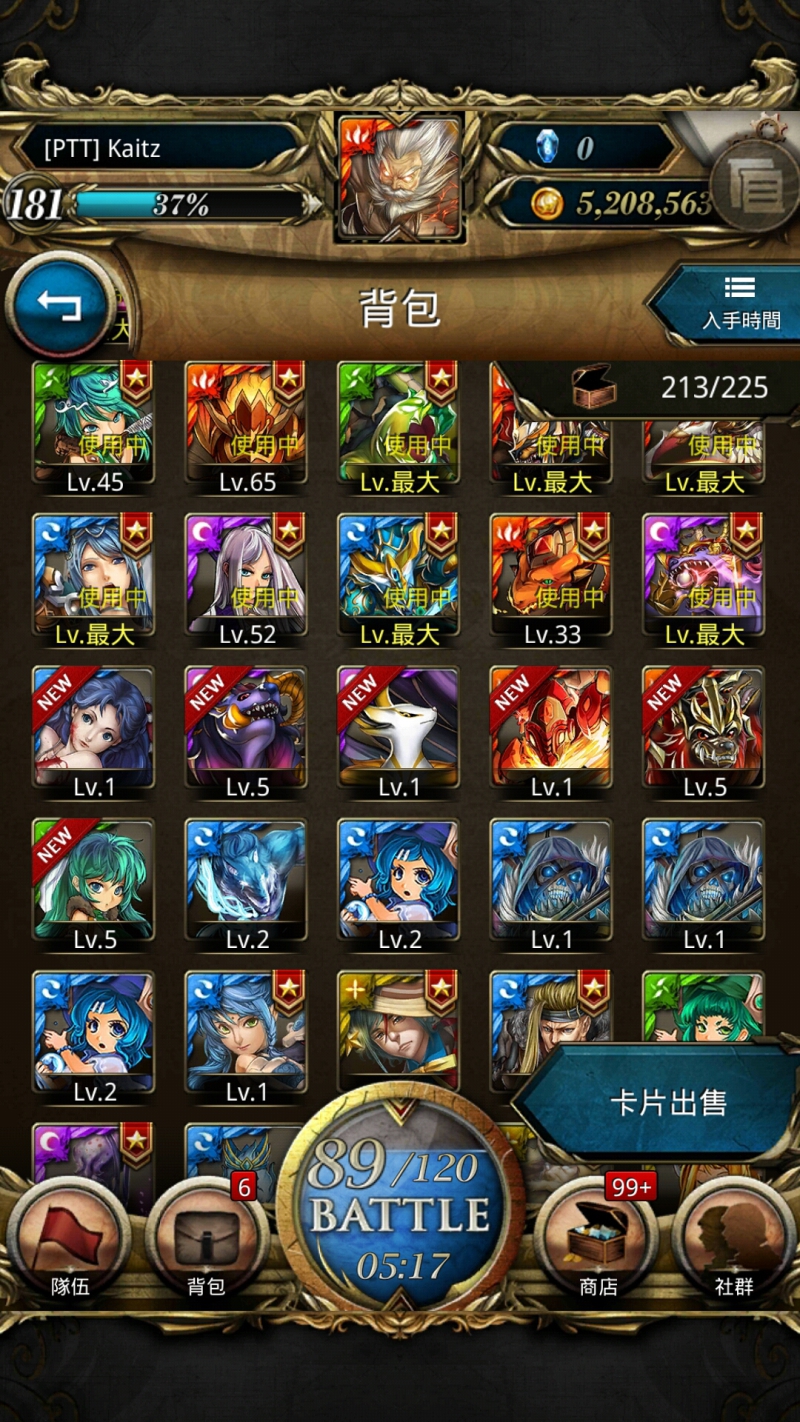This screenshot has height=1422, width=800.
Task: Select the blue wolf Lv.2 card
Action: click(x=247, y=886)
